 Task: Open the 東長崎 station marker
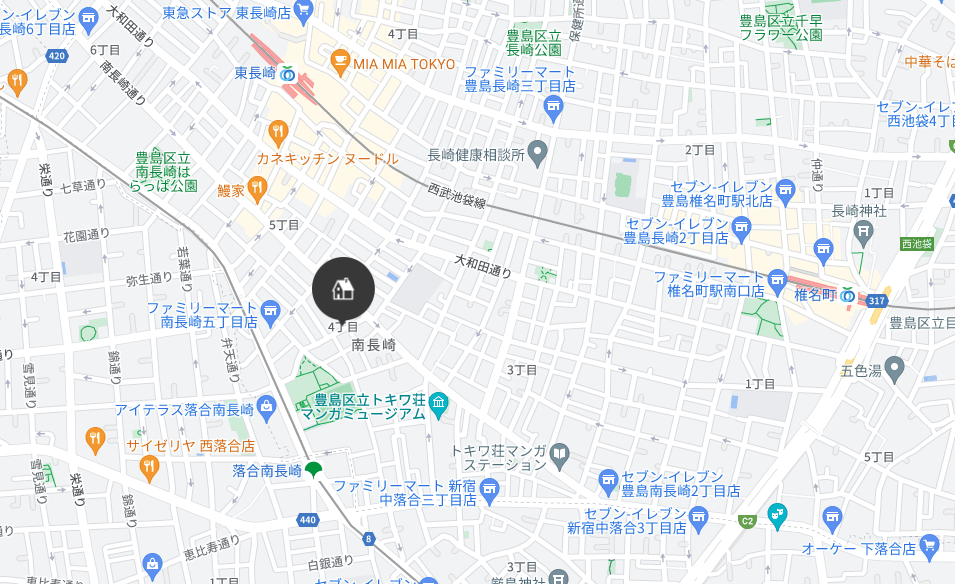pyautogui.click(x=287, y=73)
